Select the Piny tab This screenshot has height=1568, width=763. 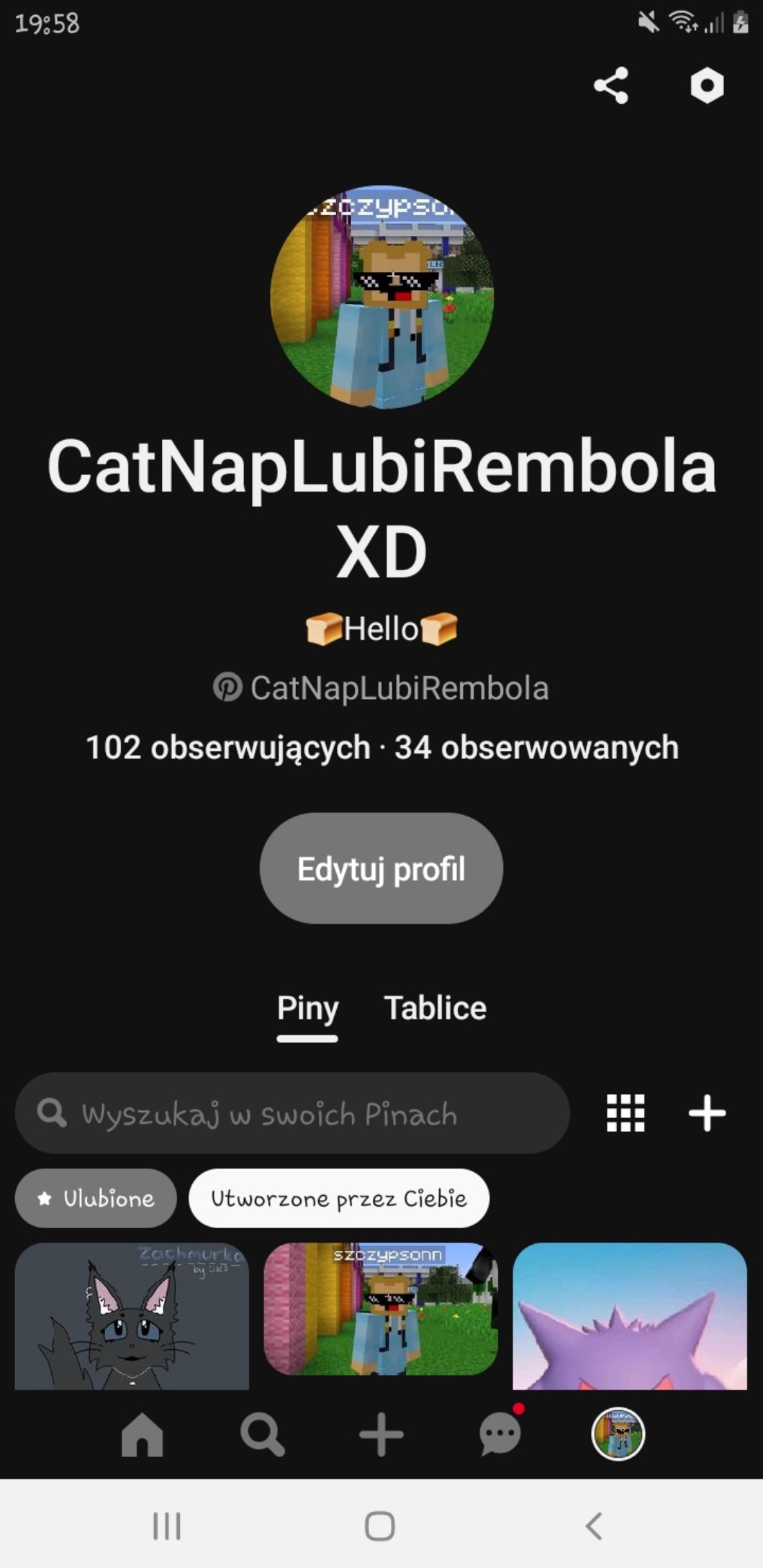point(307,1008)
